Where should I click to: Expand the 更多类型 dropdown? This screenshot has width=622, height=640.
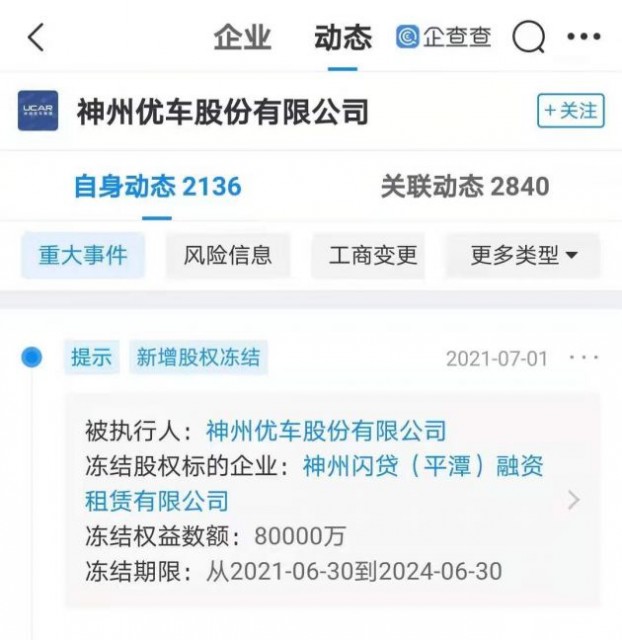523,255
